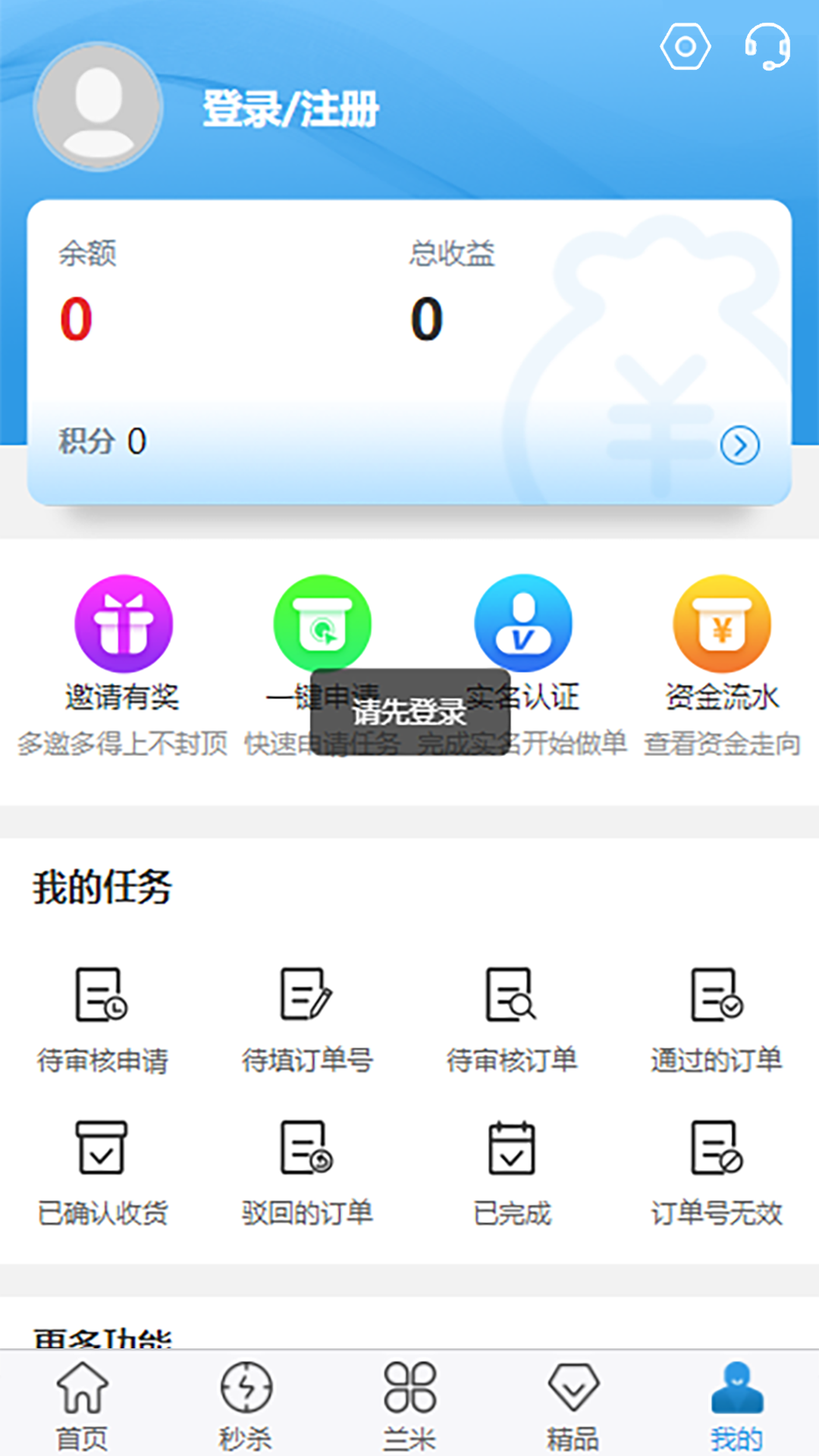Open 资金流水 funds record icon

click(723, 623)
